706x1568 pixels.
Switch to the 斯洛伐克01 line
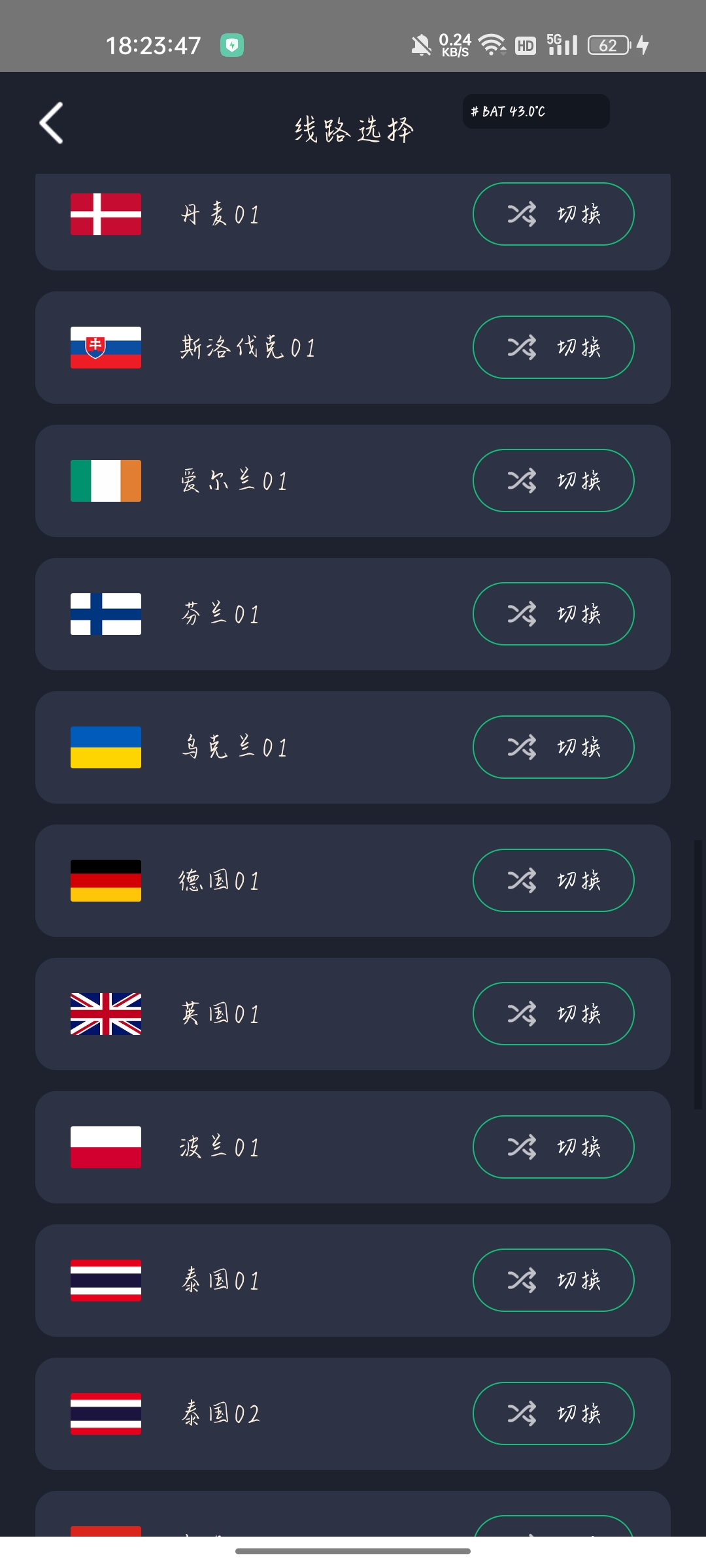click(552, 347)
